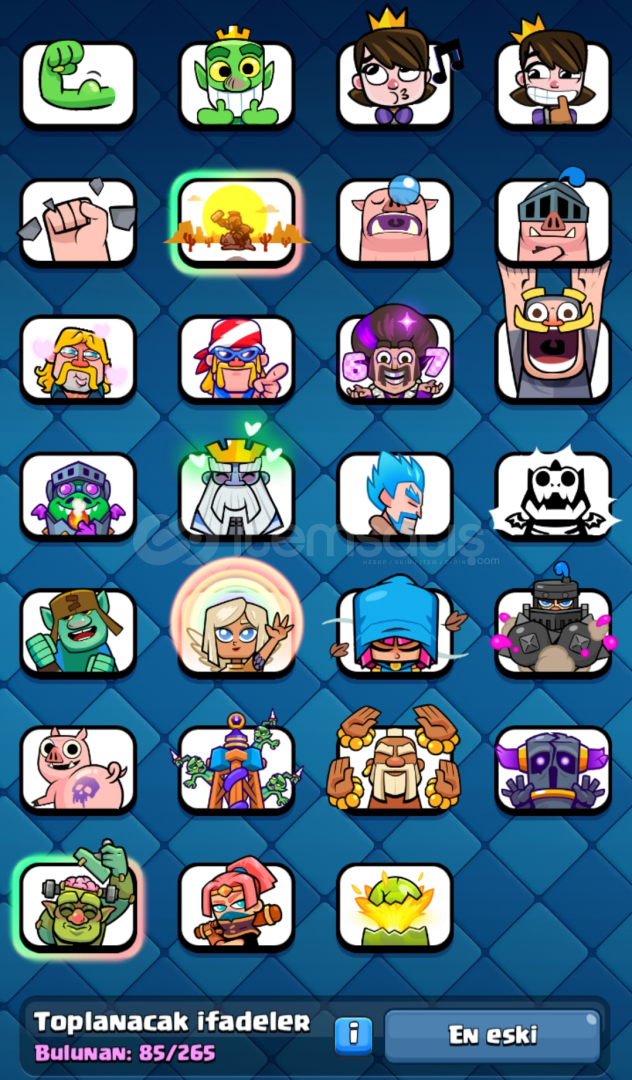Select the waving blonde fairy emote
This screenshot has width=632, height=1080.
237,632
